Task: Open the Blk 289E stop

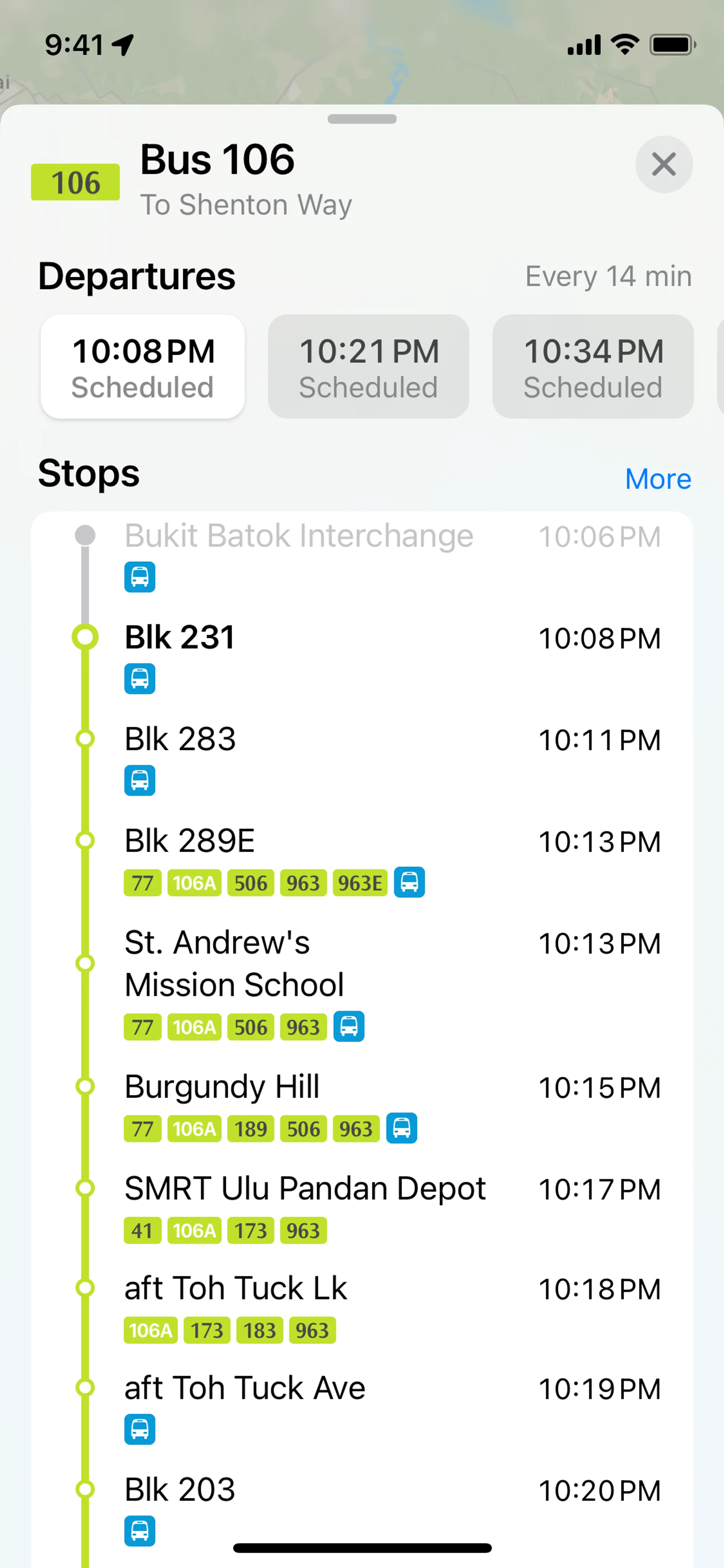Action: click(x=190, y=841)
